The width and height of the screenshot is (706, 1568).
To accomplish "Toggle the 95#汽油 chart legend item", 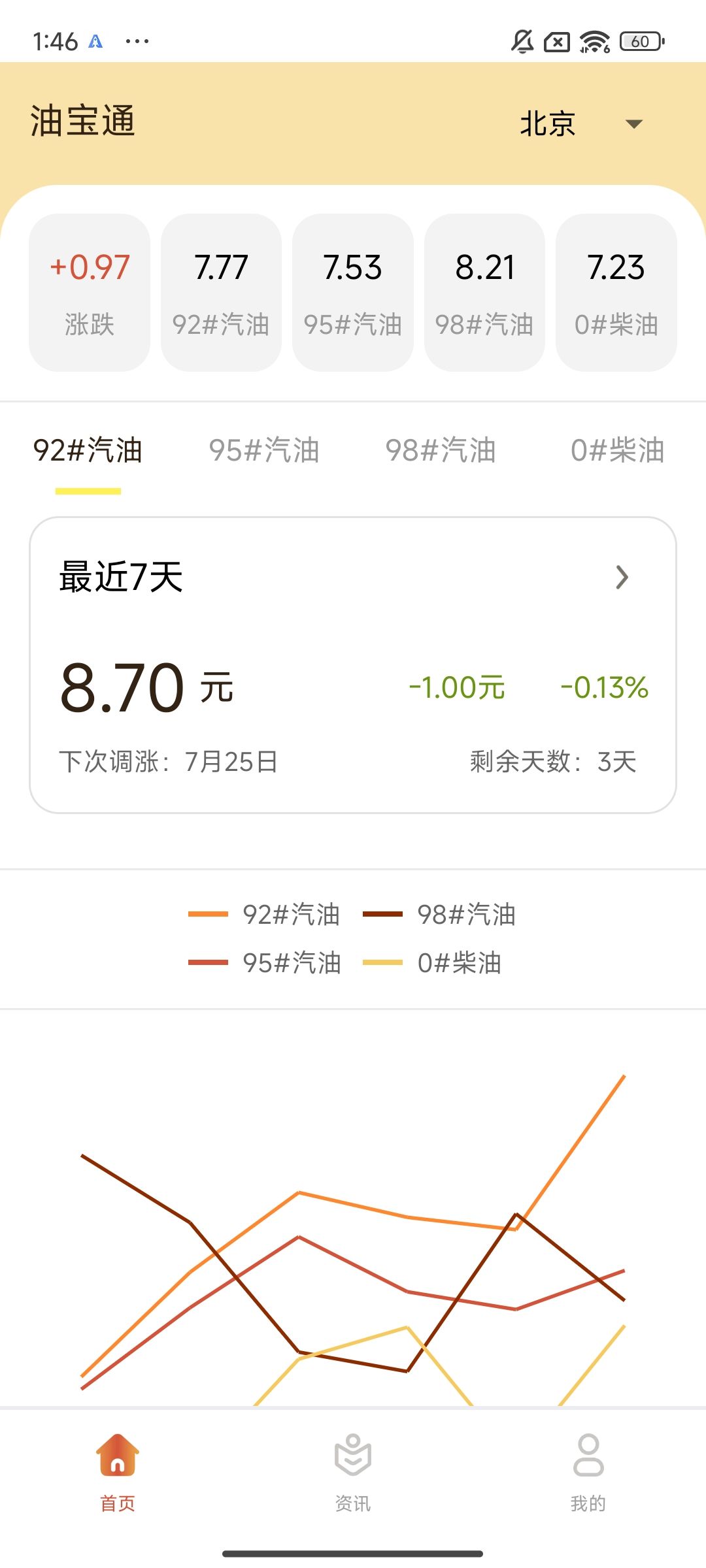I will click(x=264, y=962).
